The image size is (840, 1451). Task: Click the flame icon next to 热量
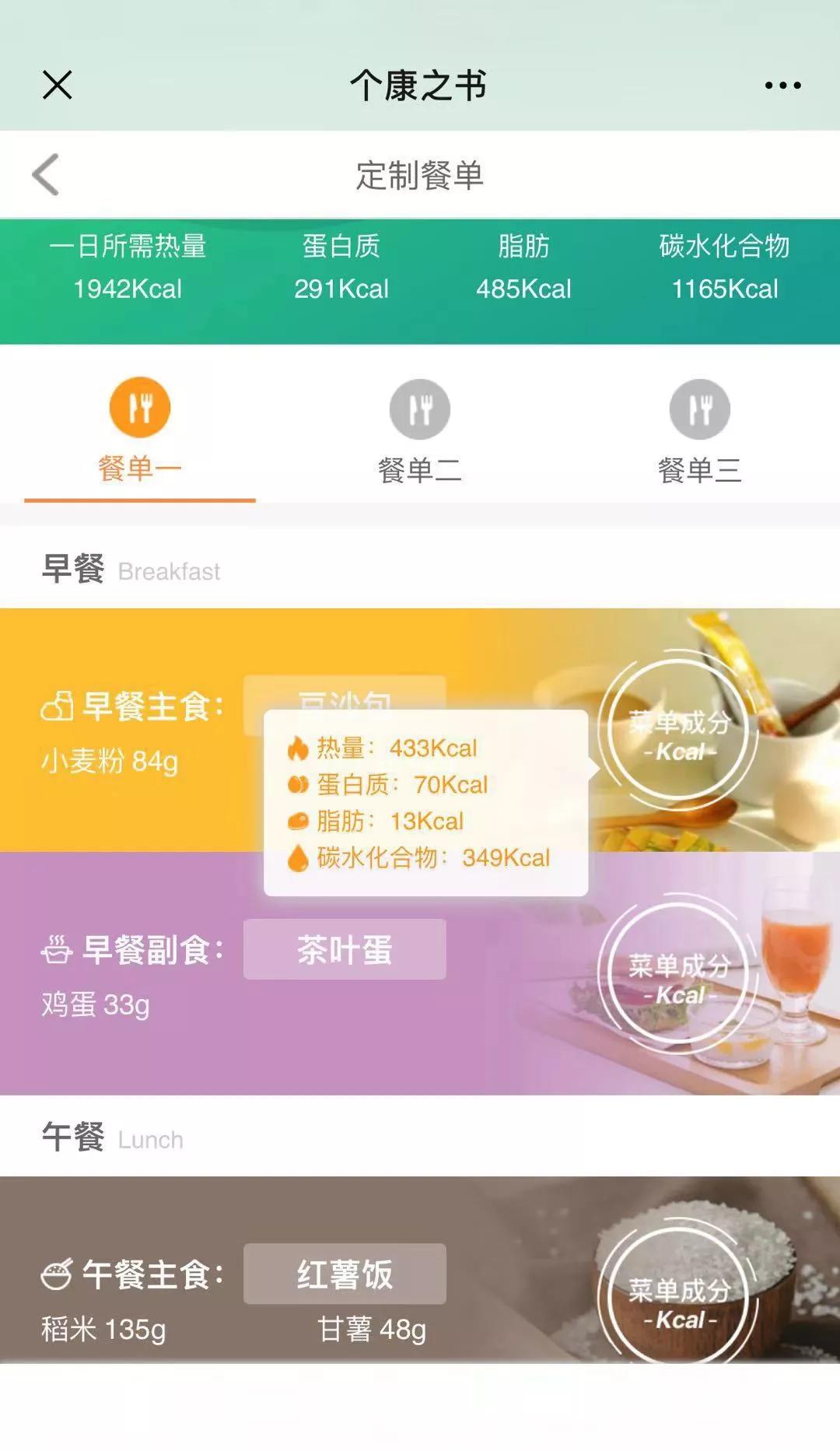[x=298, y=748]
